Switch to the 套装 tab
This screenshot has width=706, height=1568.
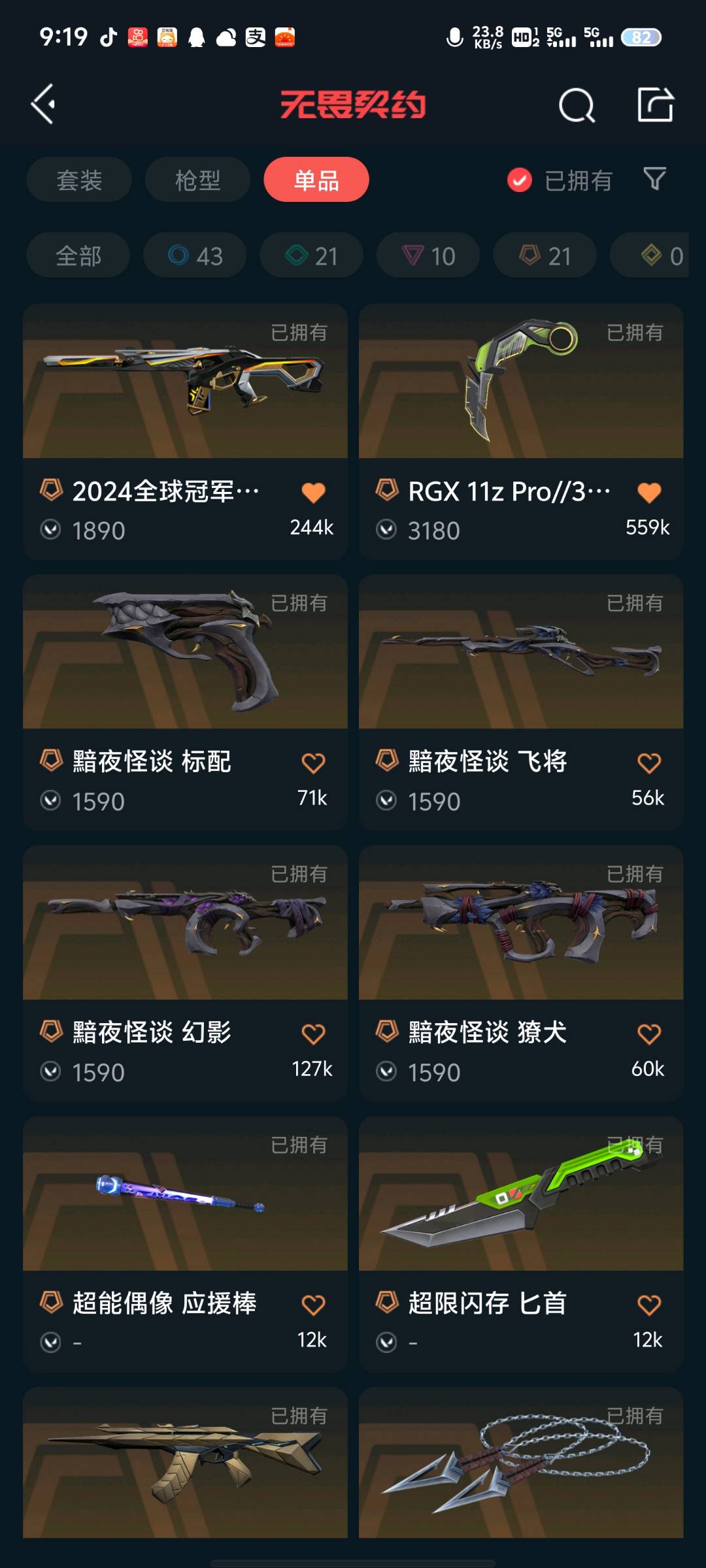(79, 180)
